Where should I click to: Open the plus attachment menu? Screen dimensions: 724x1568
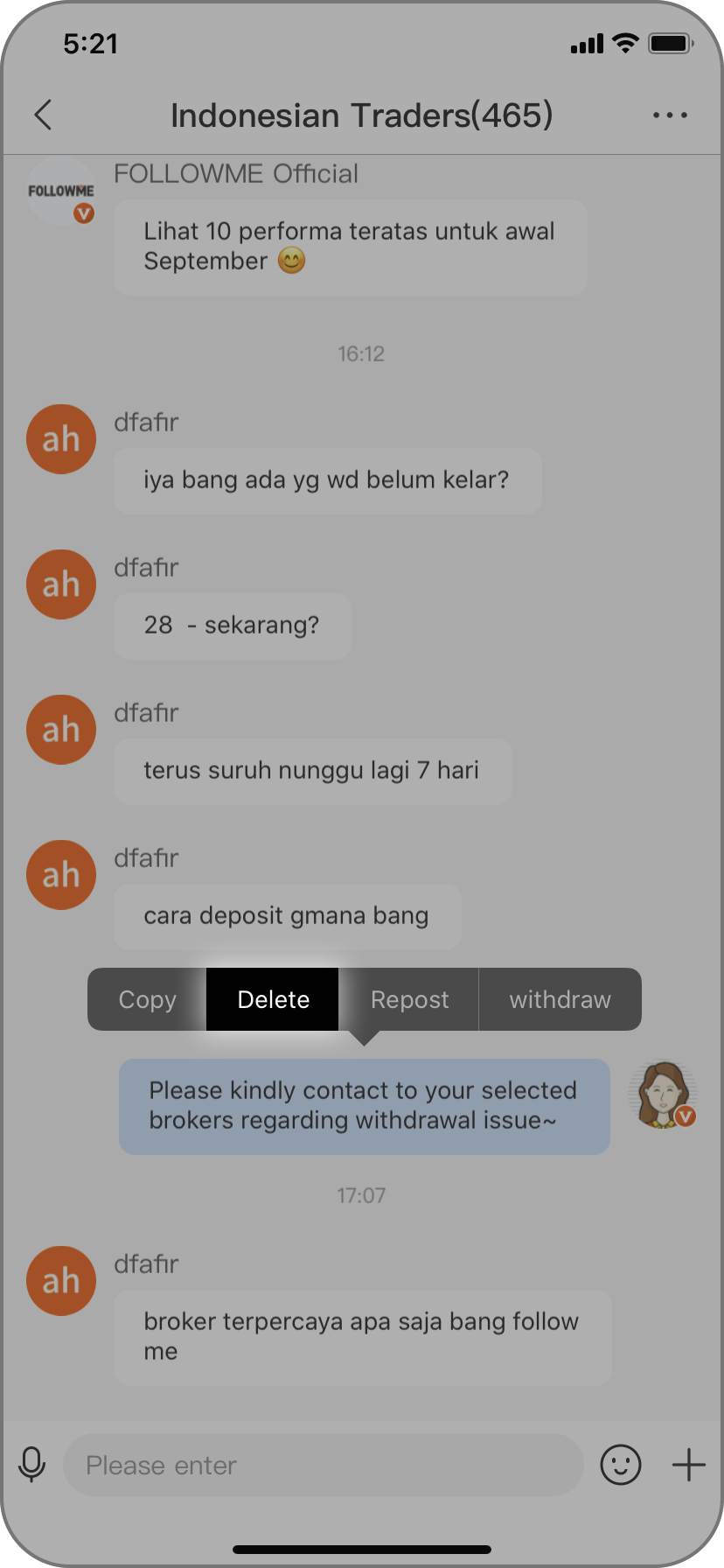(x=689, y=1465)
